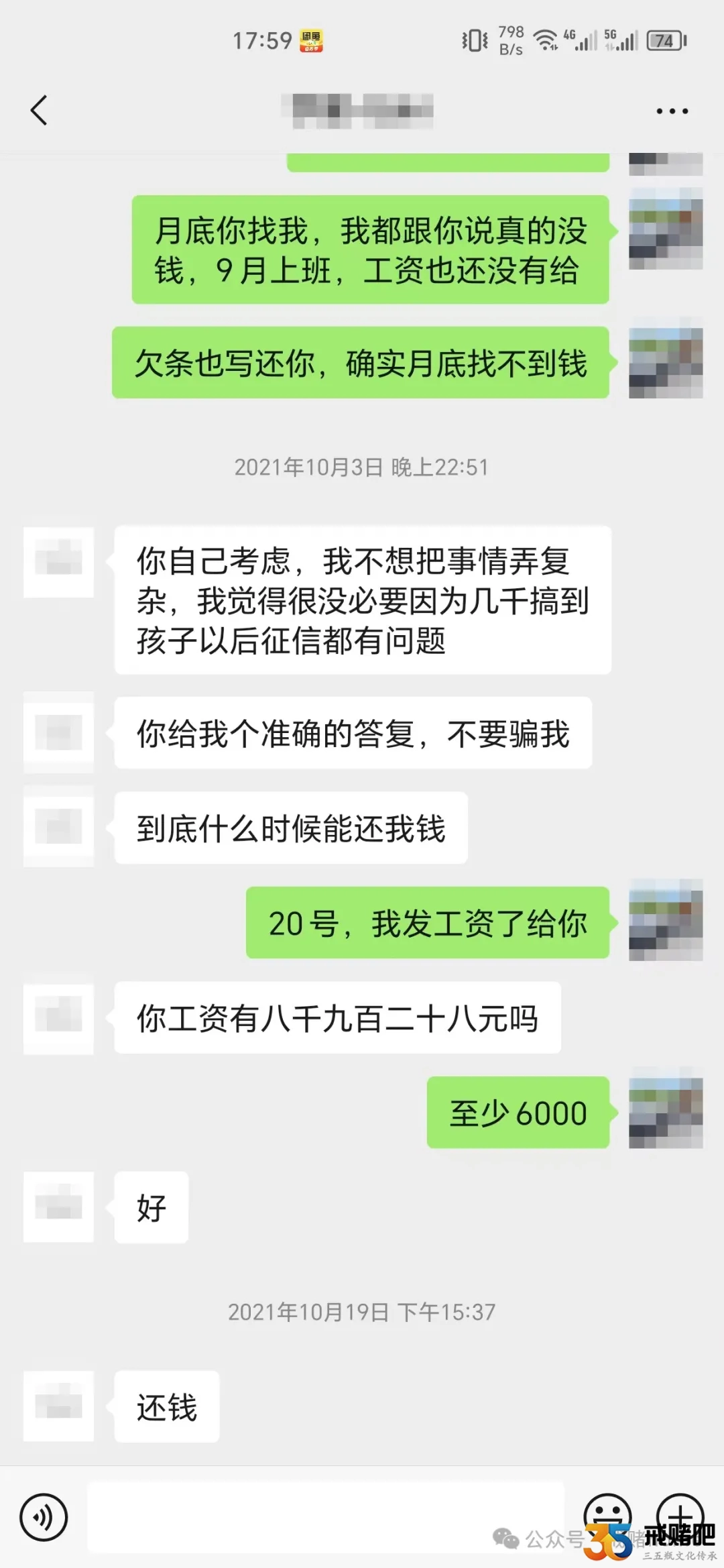Open the contact's avatar beside 还钱 message

click(x=58, y=1406)
